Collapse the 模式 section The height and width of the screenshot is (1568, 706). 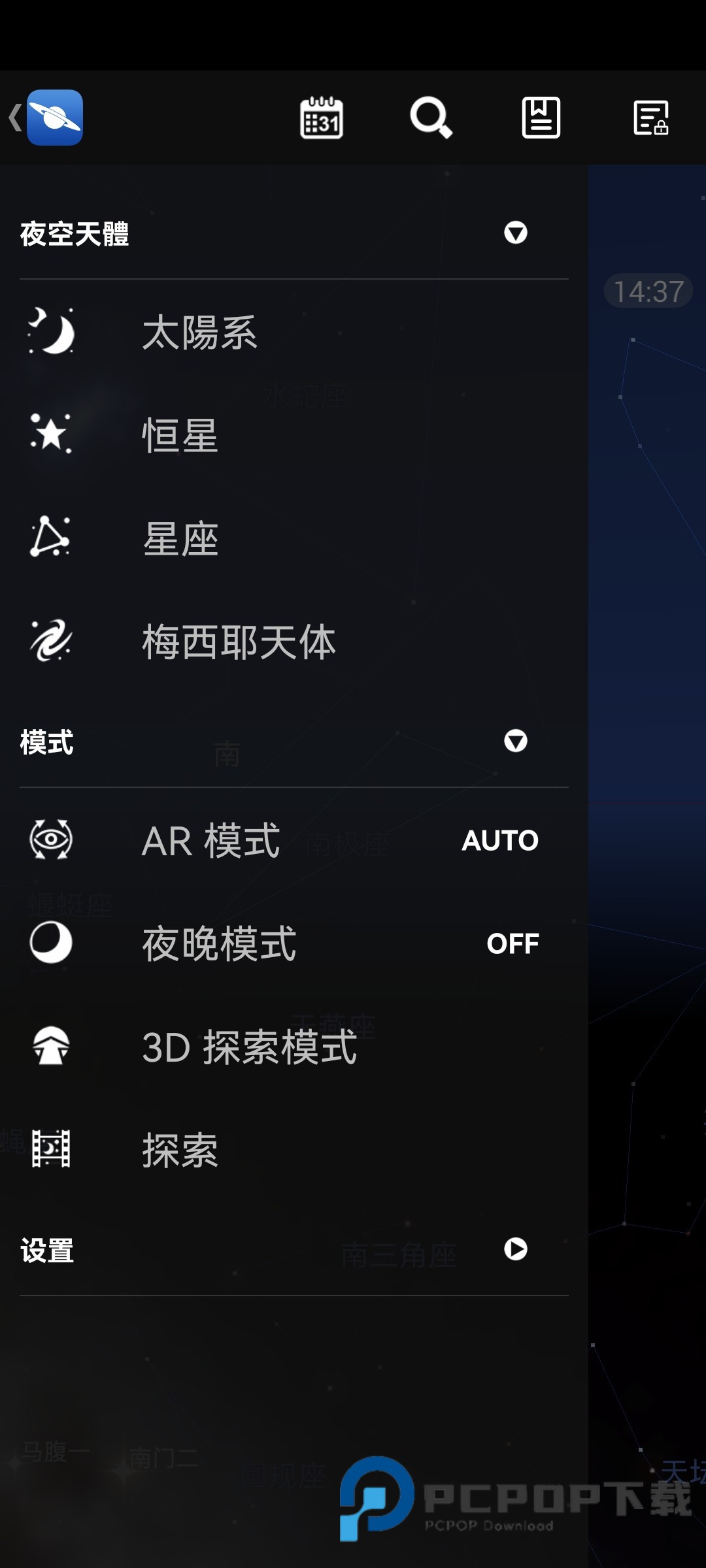(x=516, y=742)
